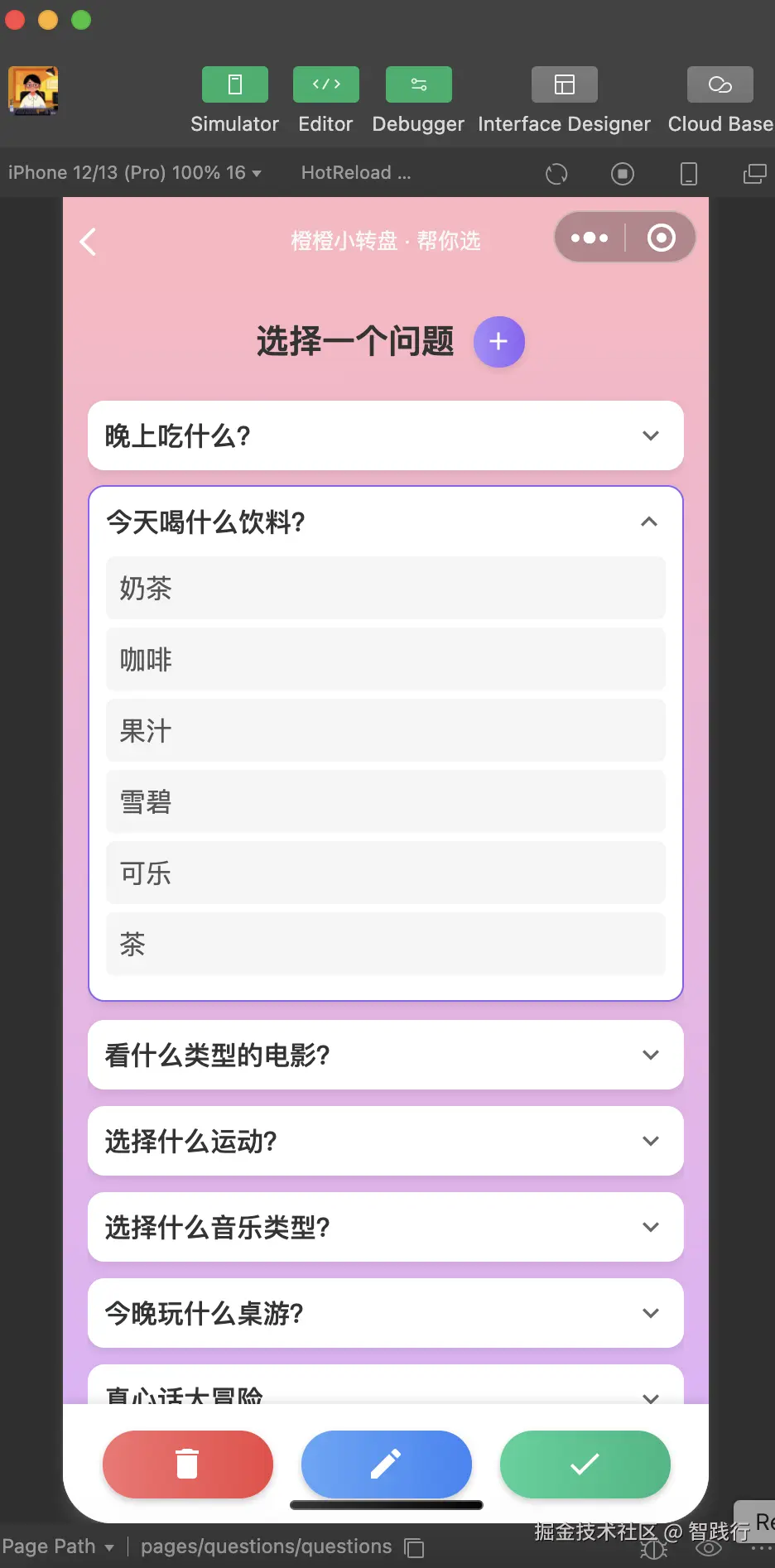
Task: Delete the question with the red trash button
Action: [x=188, y=1464]
